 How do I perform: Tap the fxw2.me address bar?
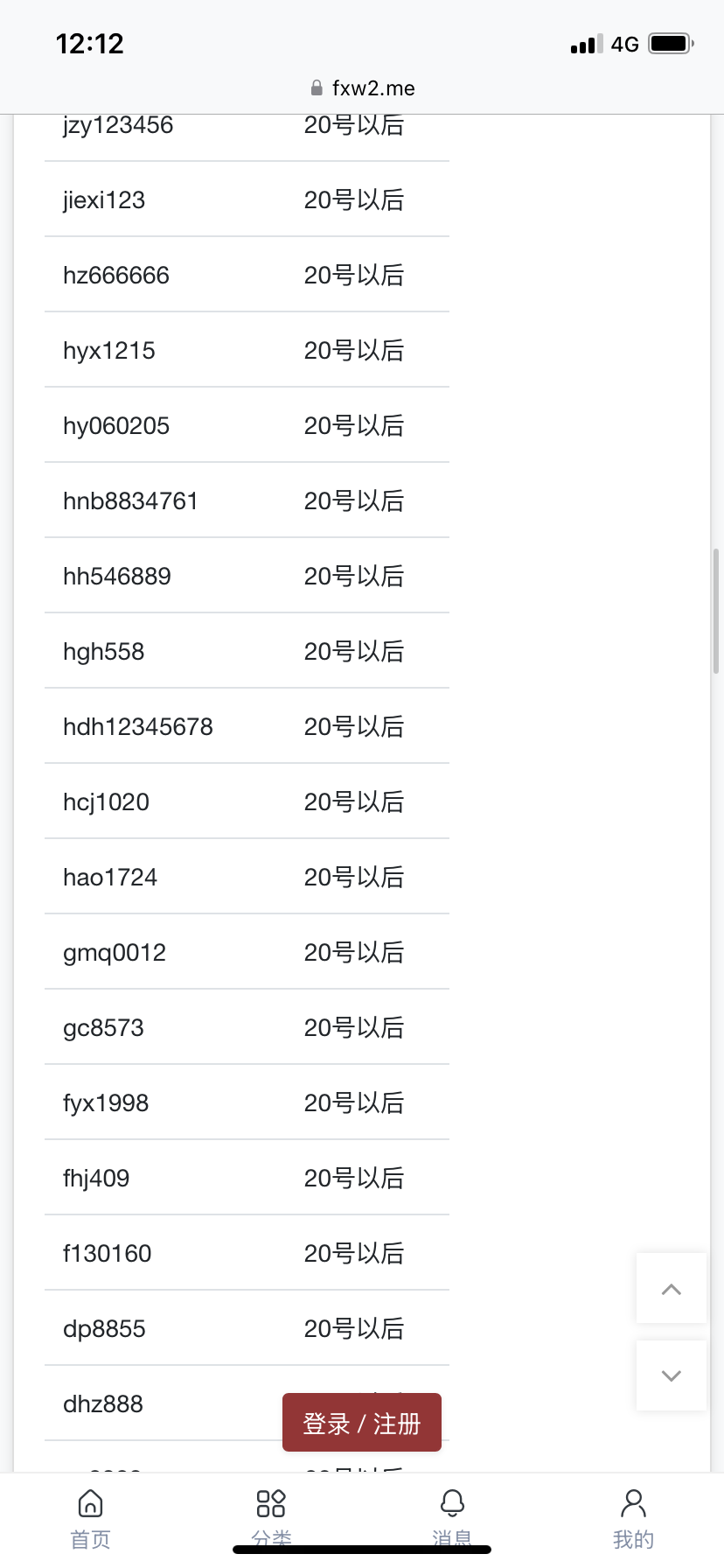click(363, 88)
